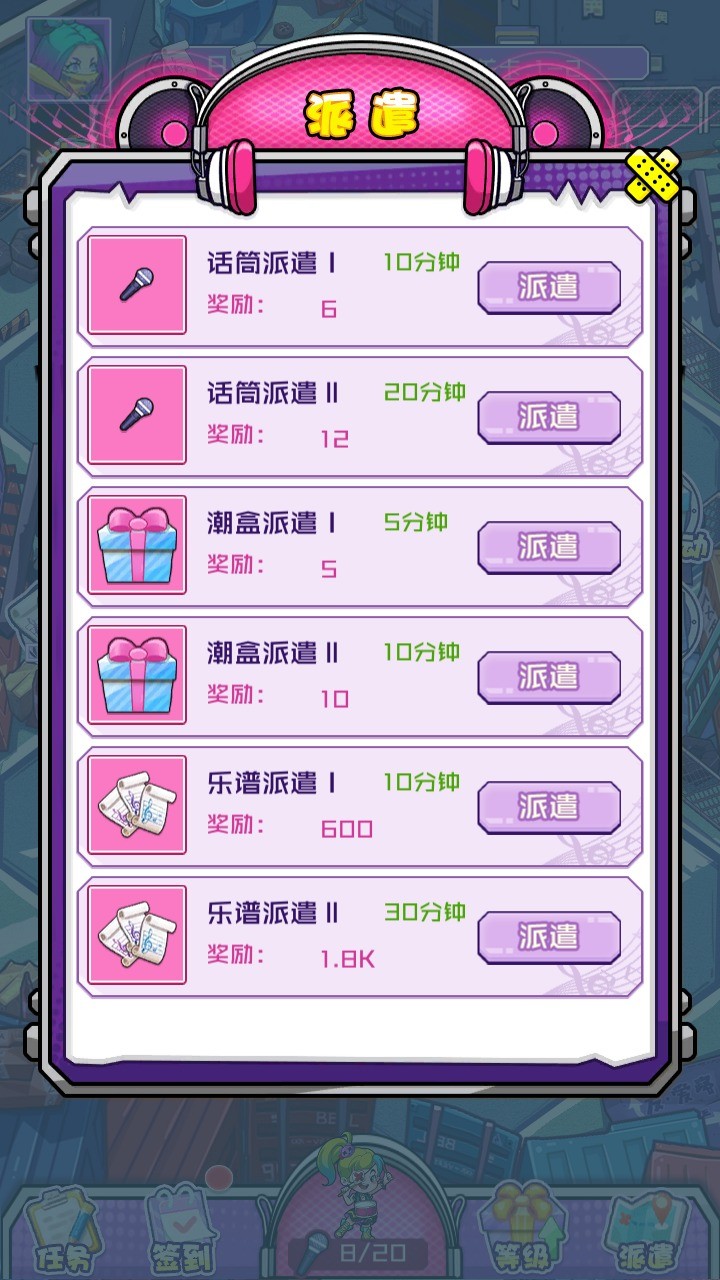This screenshot has height=1280, width=720.
Task: Open the 任务 clipboard icon at bottom
Action: pos(60,1225)
